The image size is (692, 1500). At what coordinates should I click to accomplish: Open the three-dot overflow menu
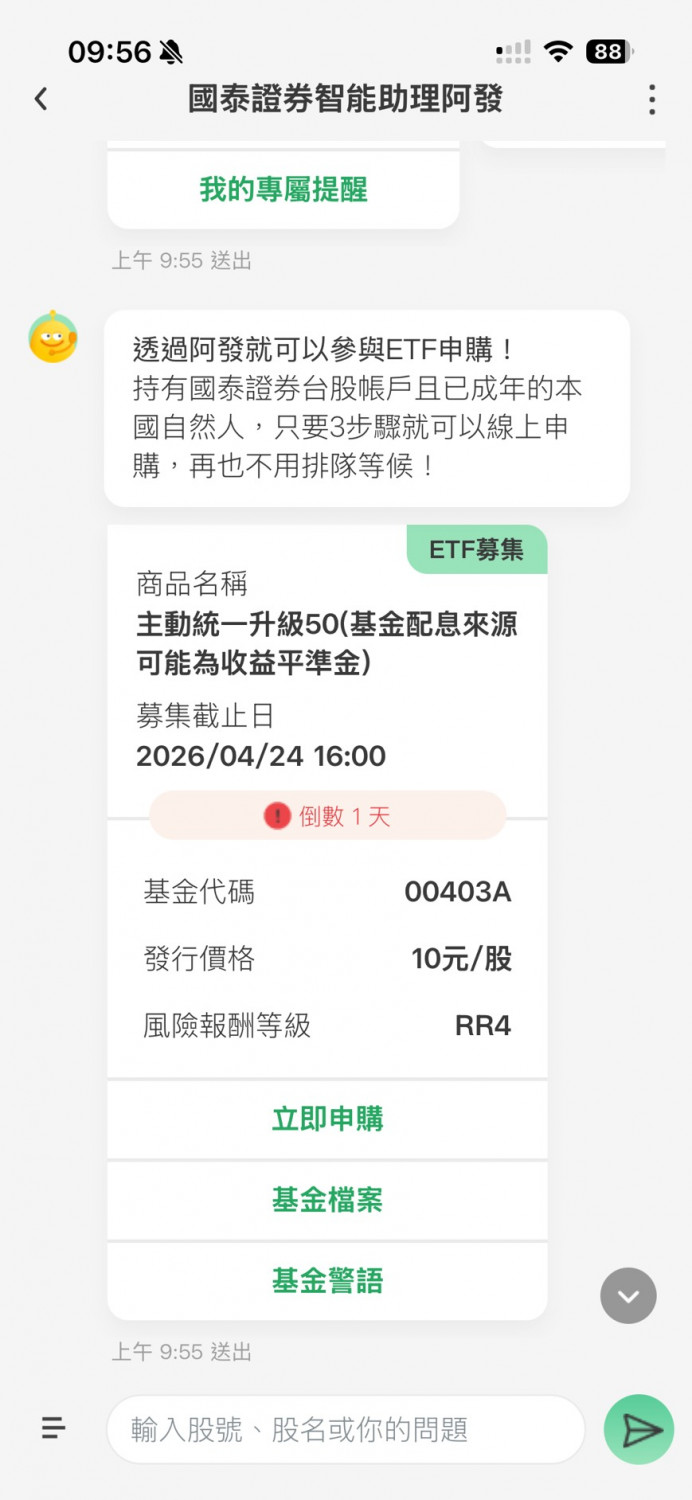point(652,99)
